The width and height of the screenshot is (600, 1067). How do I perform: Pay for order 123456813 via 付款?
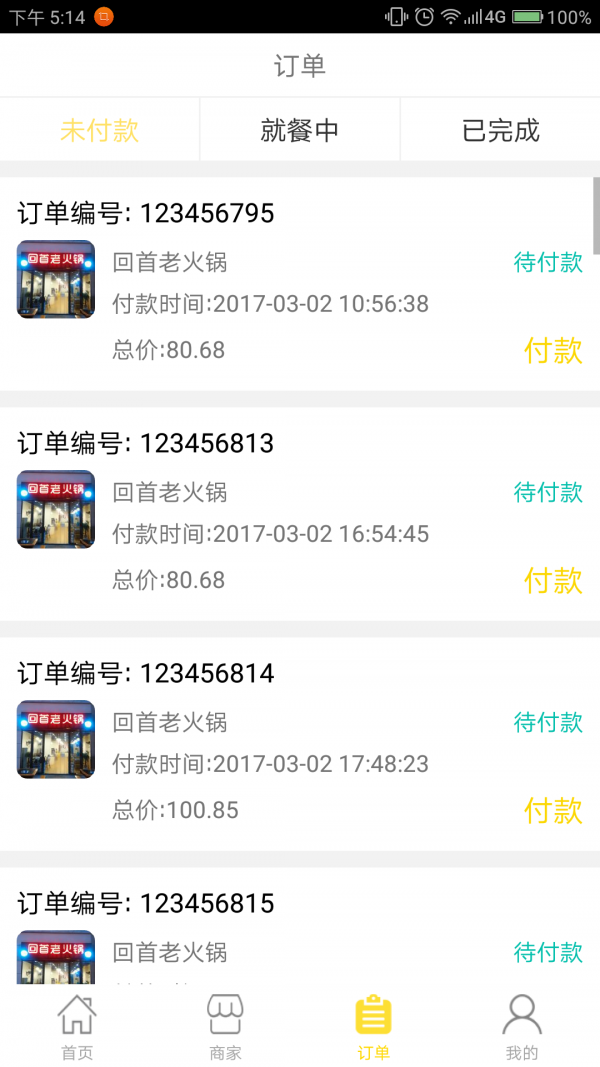click(x=553, y=580)
